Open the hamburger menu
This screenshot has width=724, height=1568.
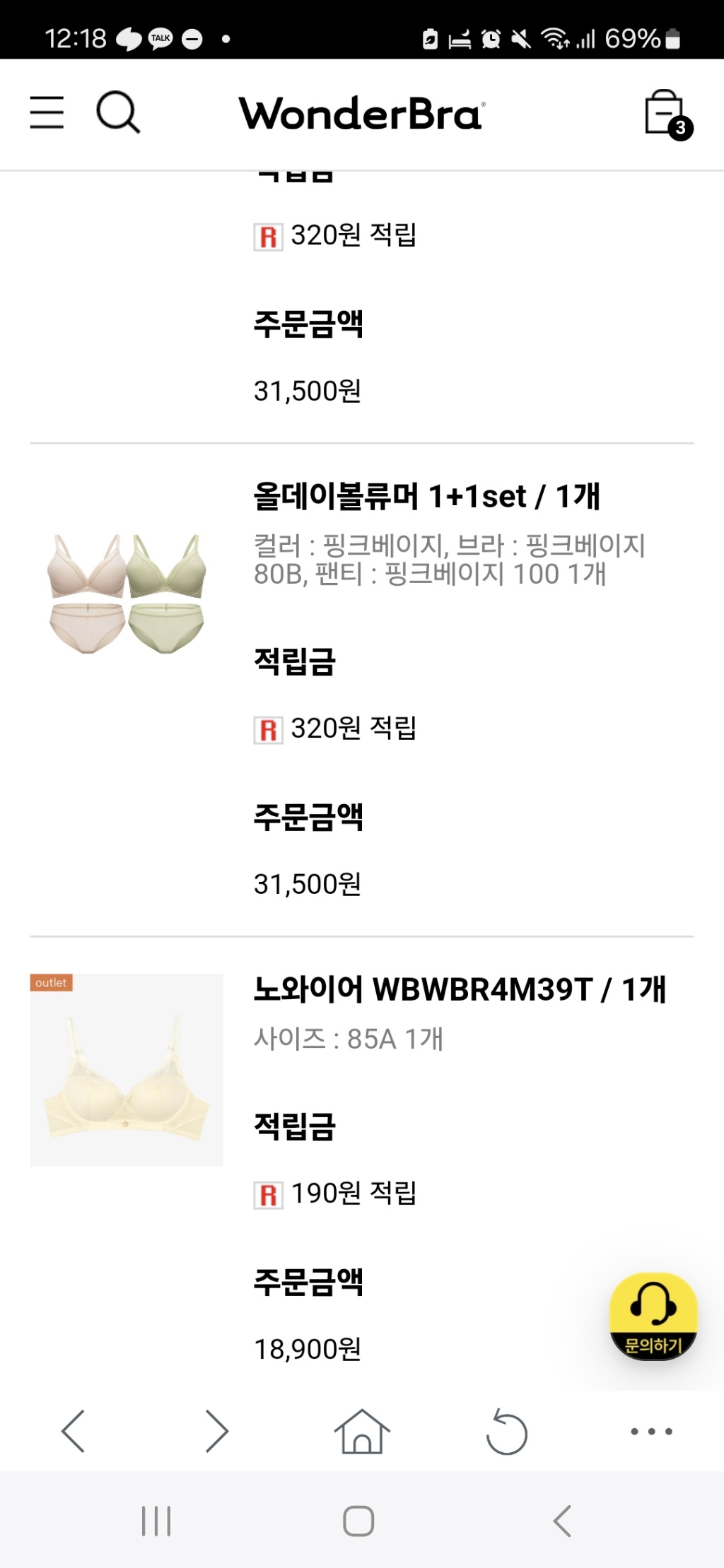tap(47, 113)
